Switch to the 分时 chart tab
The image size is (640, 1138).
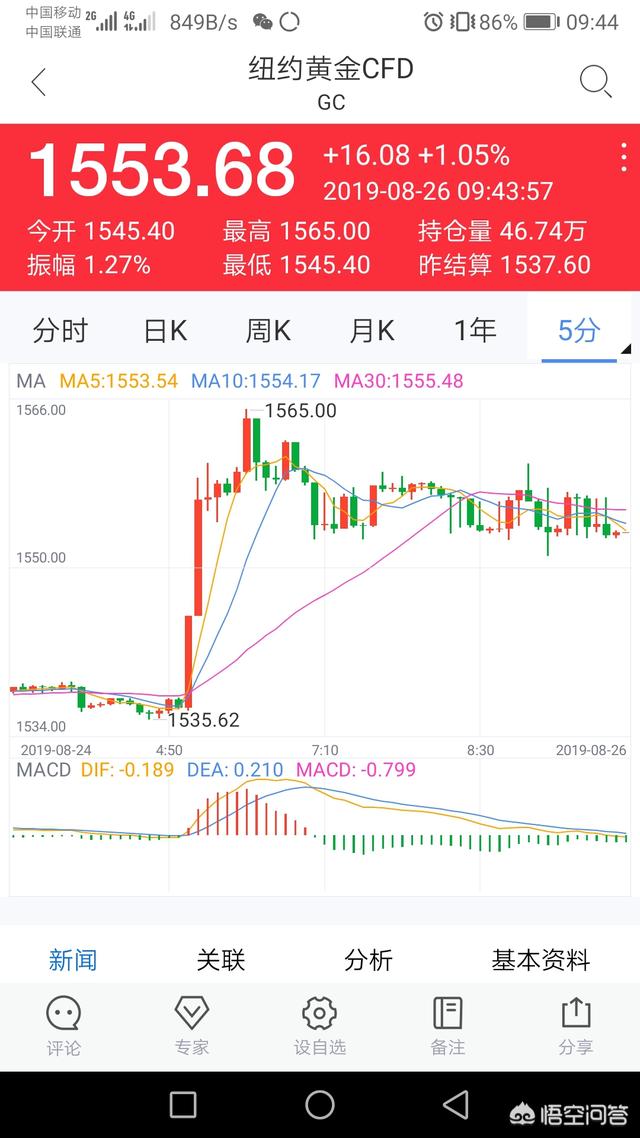tap(60, 331)
